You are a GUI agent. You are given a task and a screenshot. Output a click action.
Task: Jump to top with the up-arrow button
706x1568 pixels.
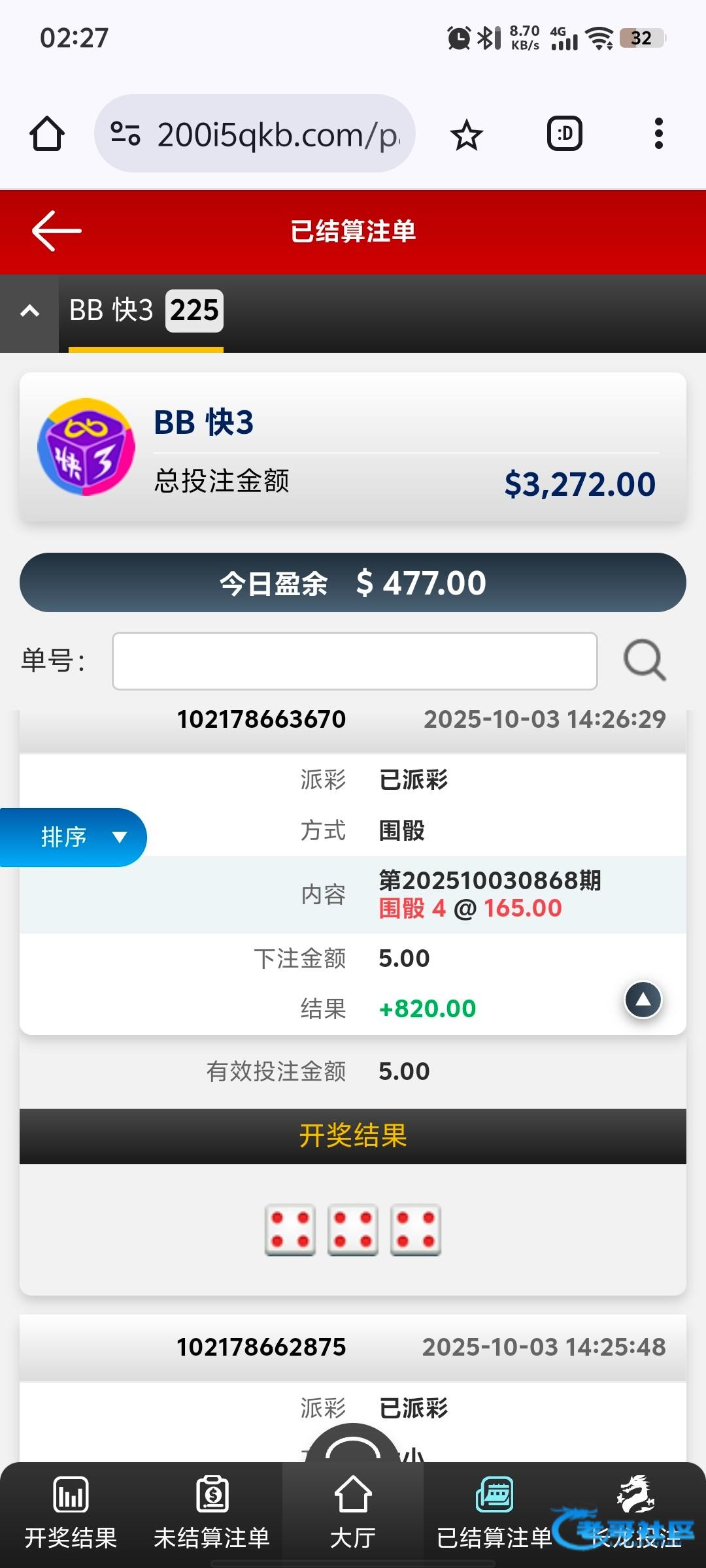pyautogui.click(x=643, y=1000)
